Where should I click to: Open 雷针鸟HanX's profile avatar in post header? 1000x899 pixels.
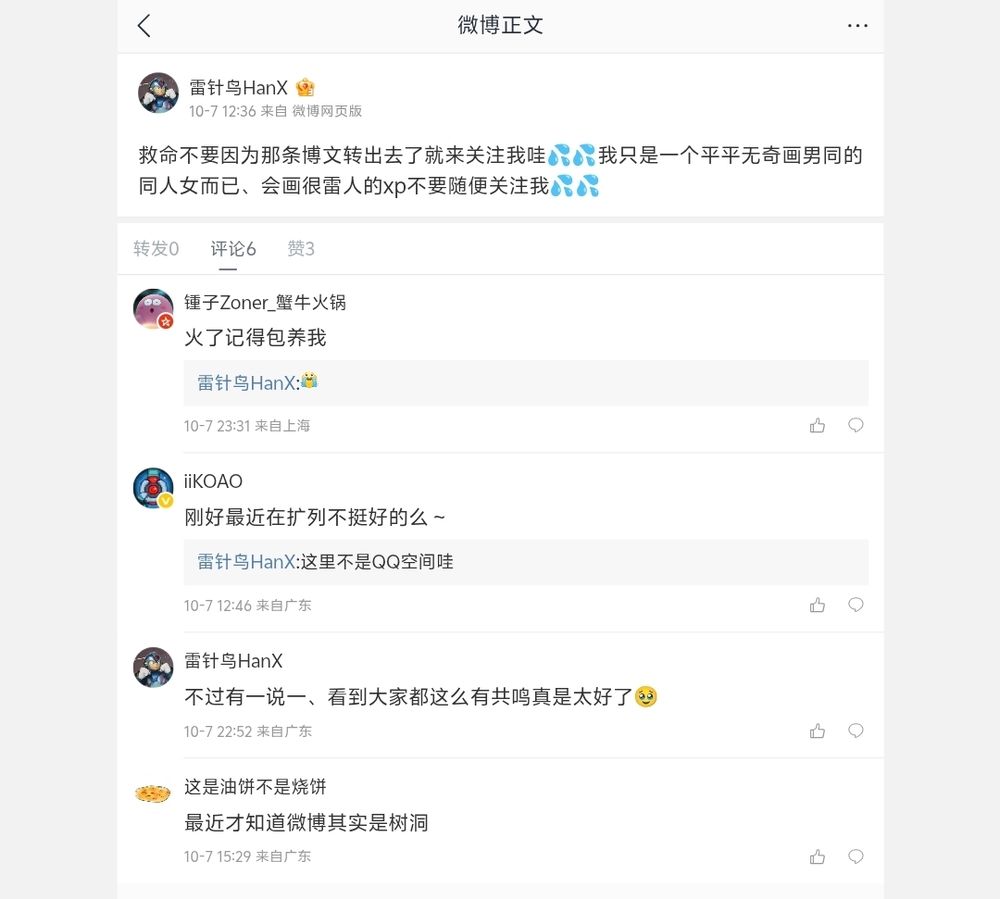pos(158,93)
